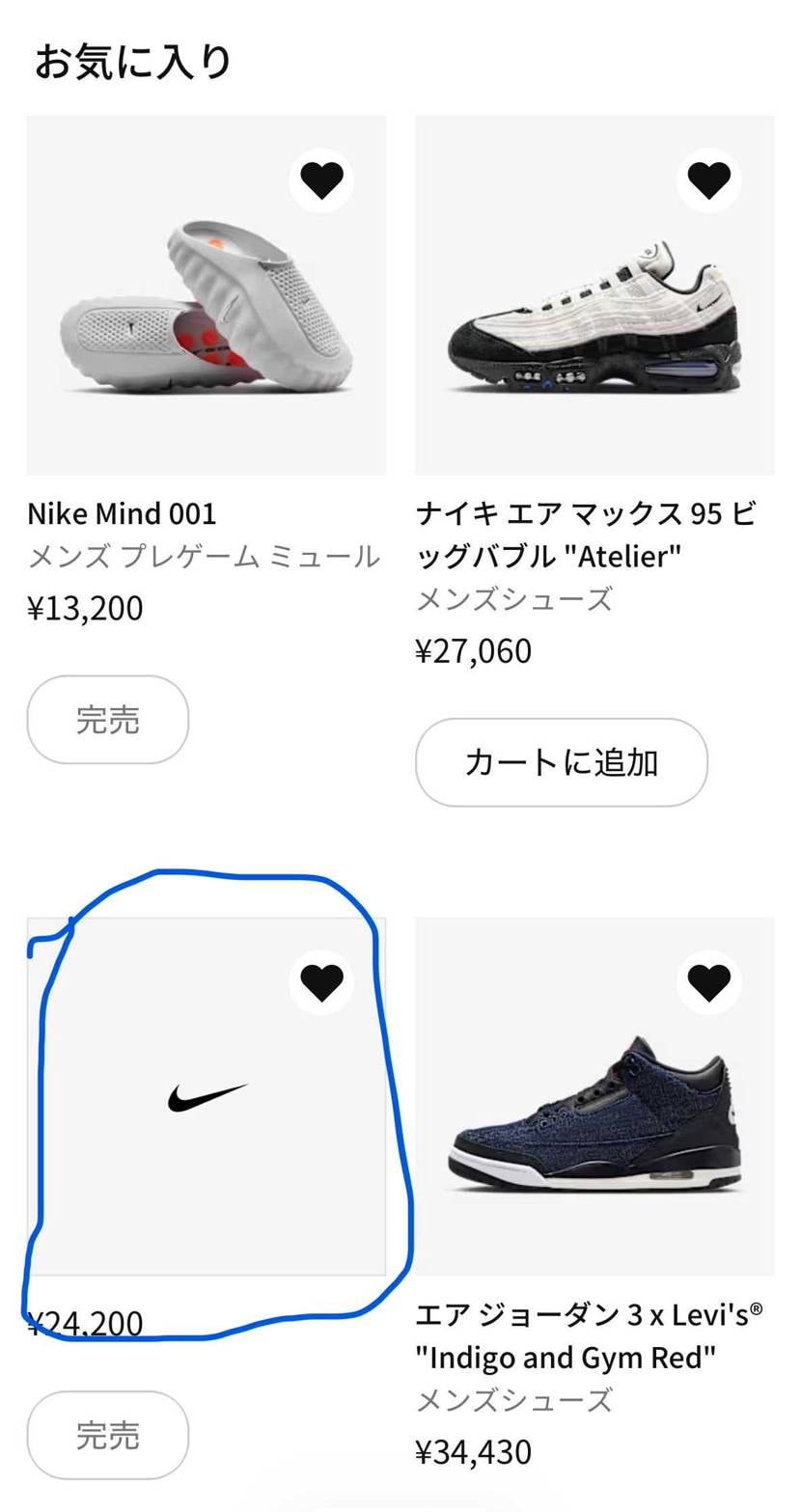The image size is (801, 1512).
Task: Unfavorite the Air Max 95 Atelier shoe
Action: (x=709, y=179)
